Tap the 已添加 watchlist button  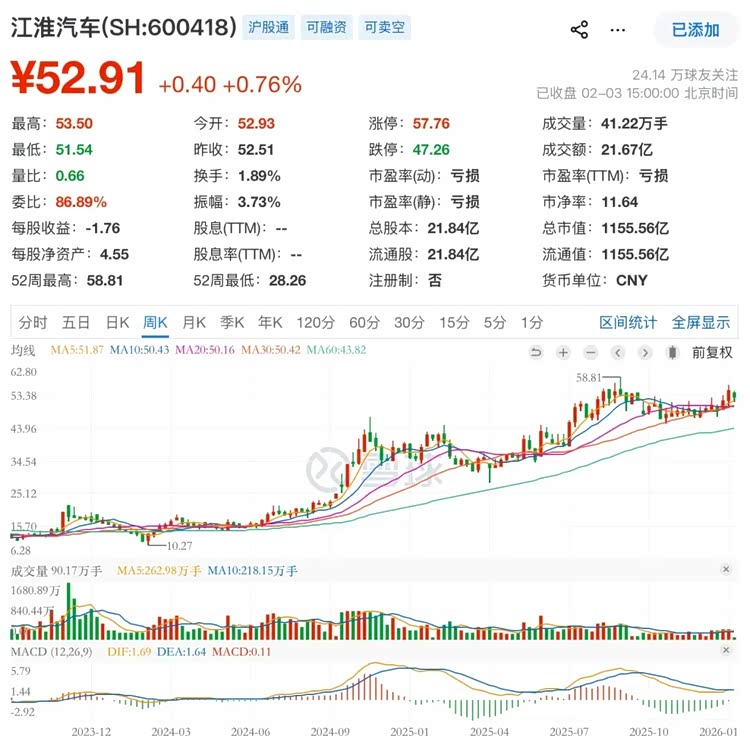click(695, 30)
